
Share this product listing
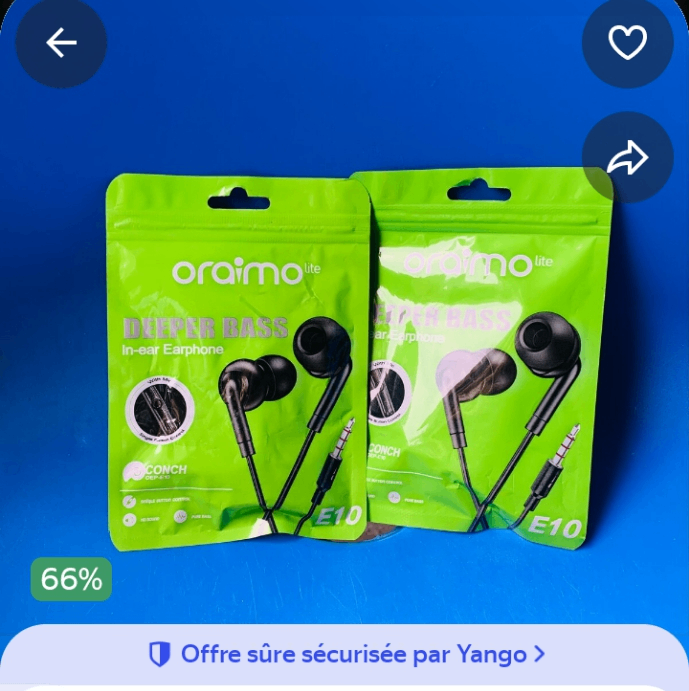(628, 158)
